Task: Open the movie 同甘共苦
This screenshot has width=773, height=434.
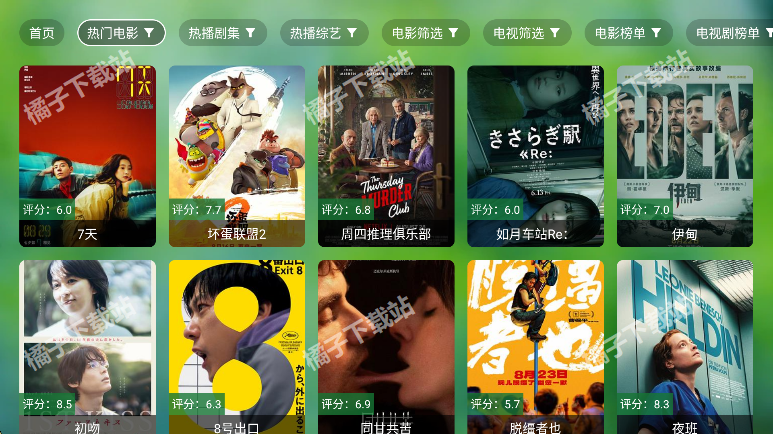Action: (x=386, y=345)
